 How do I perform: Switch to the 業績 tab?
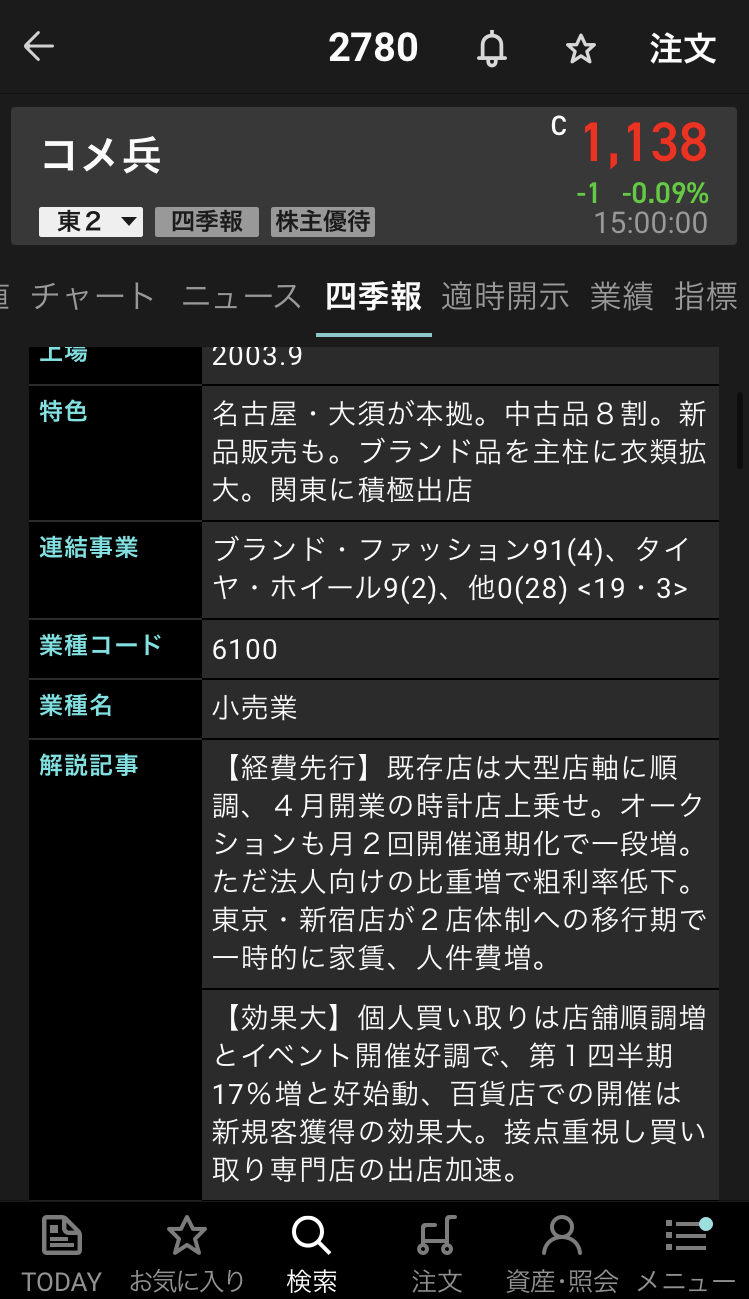click(x=621, y=296)
